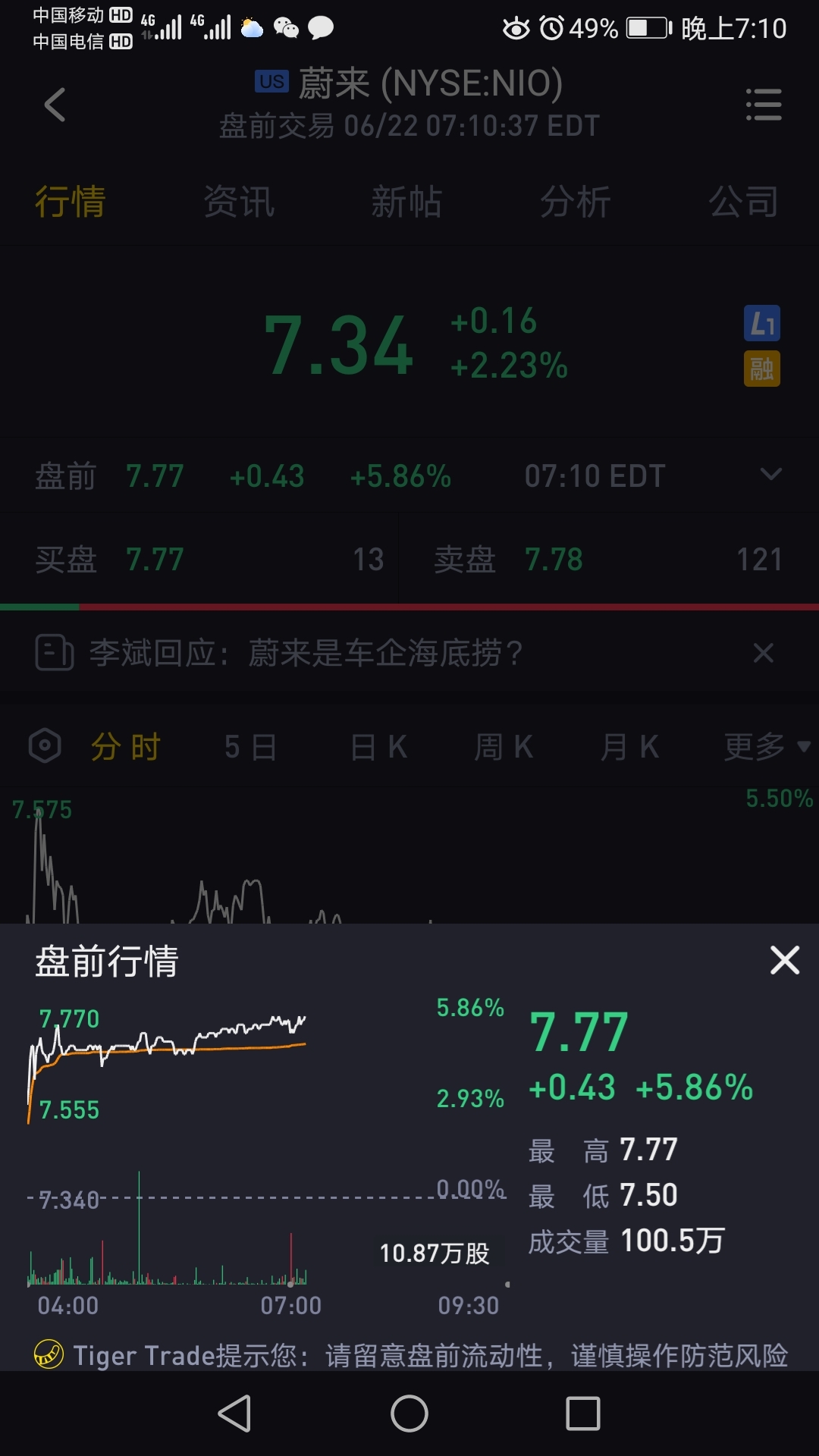Tap the system home button
This screenshot has height=1456, width=819.
[409, 1414]
